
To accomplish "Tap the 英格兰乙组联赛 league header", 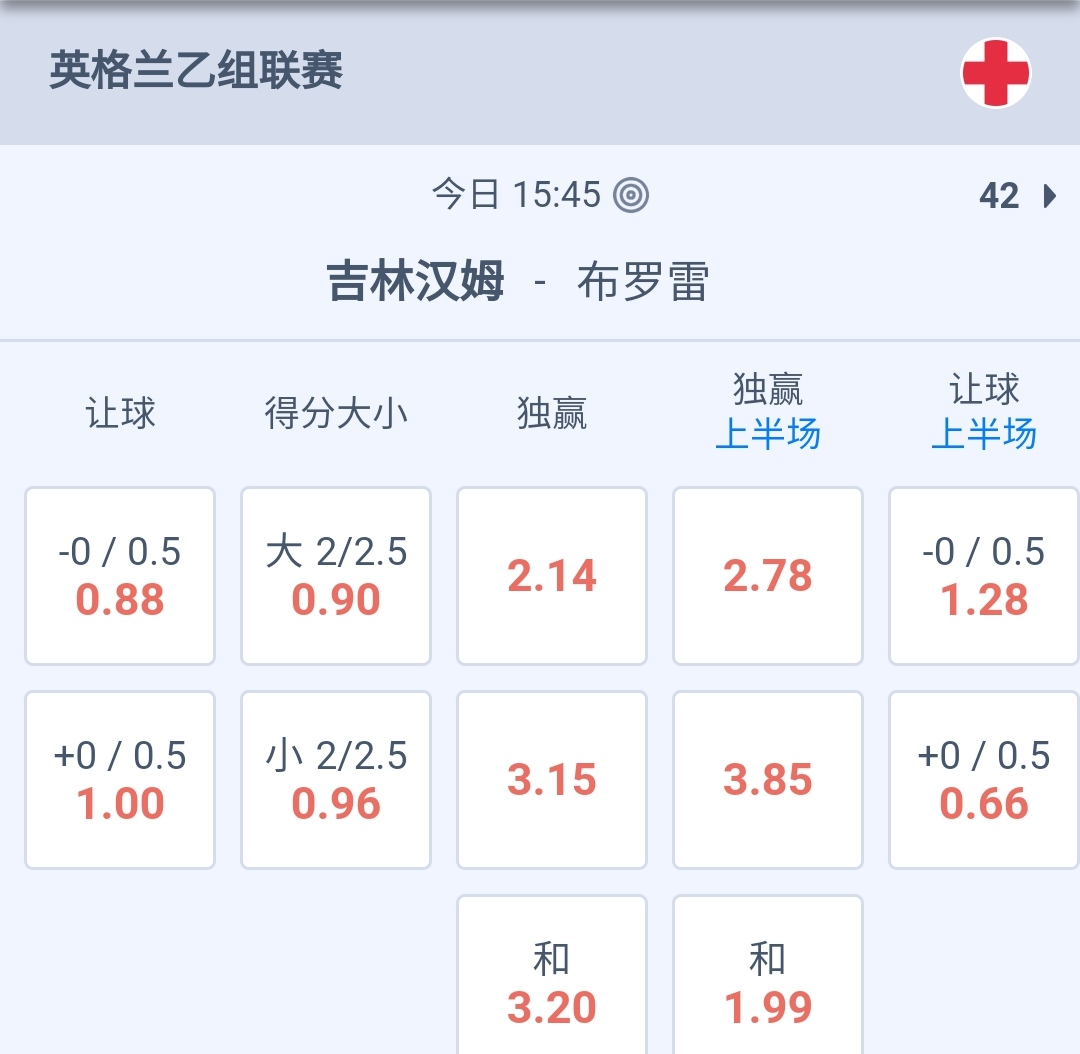I will tap(197, 72).
